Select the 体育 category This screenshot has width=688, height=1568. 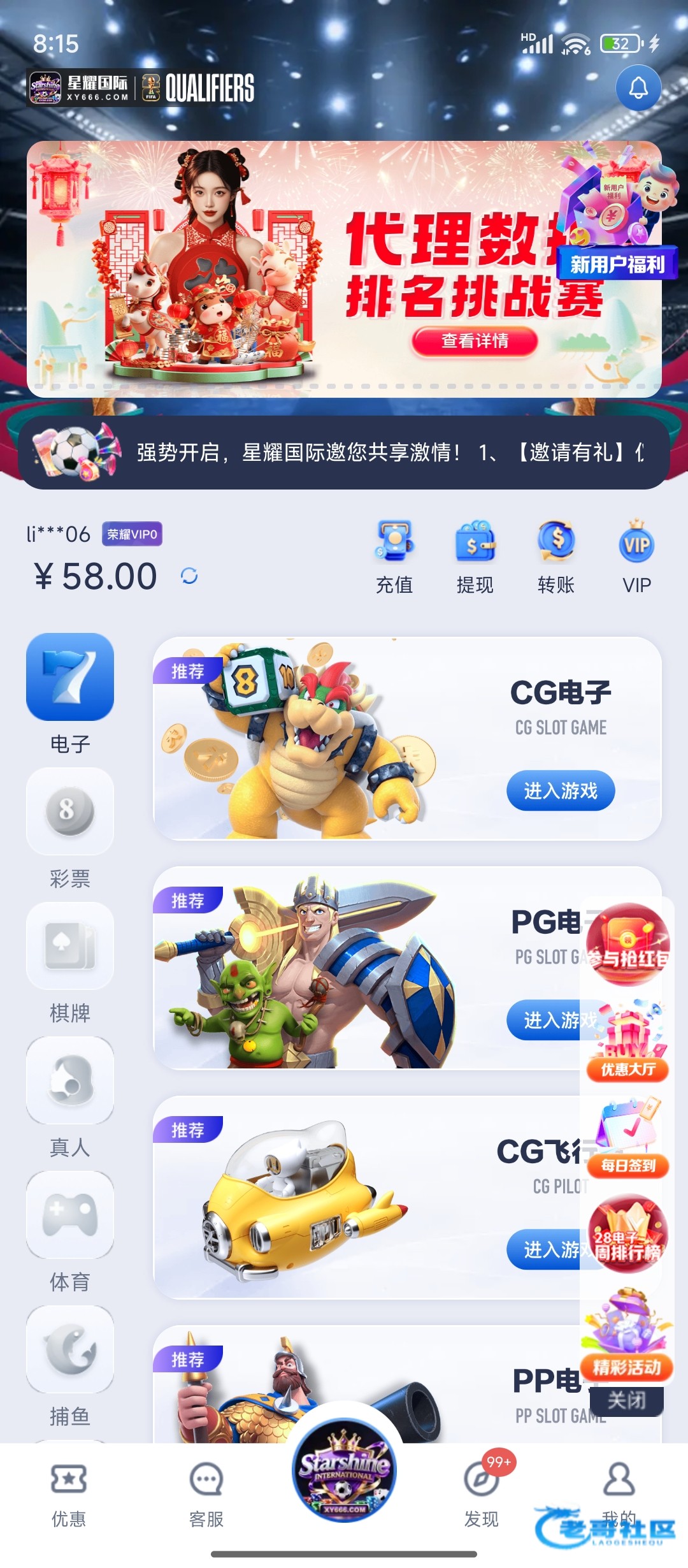[70, 1231]
